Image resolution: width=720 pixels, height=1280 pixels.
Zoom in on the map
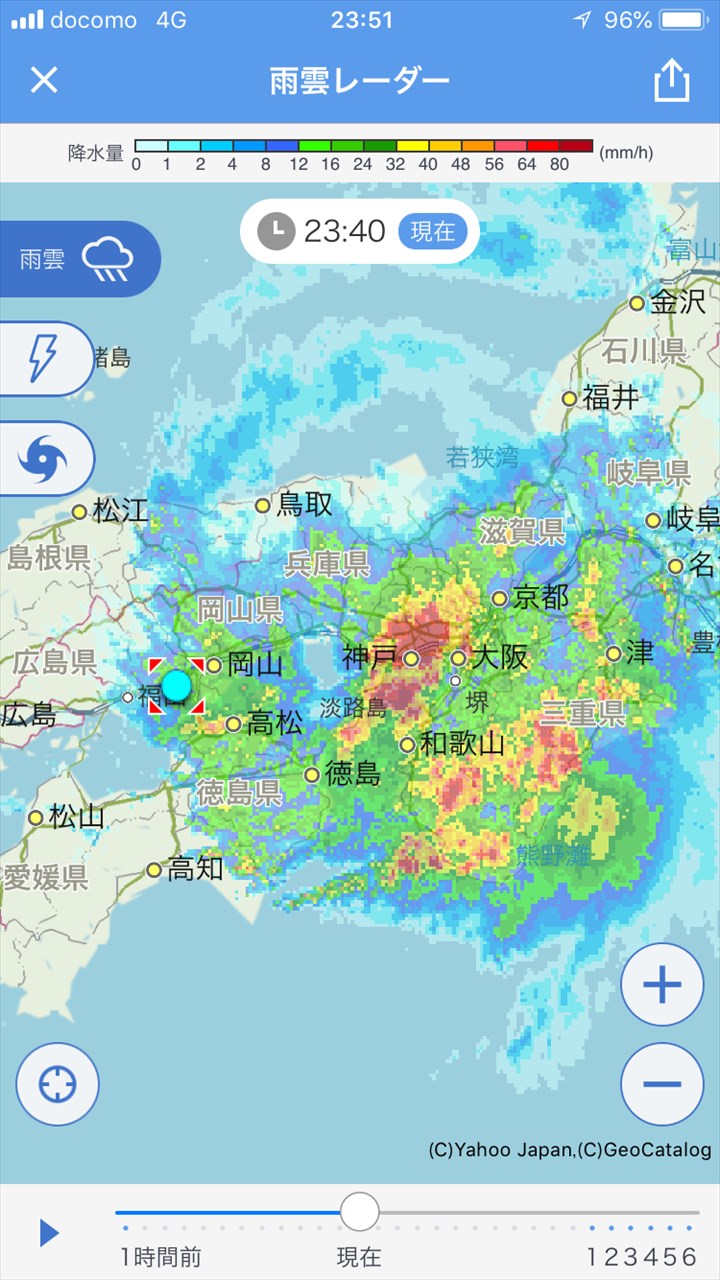[662, 985]
